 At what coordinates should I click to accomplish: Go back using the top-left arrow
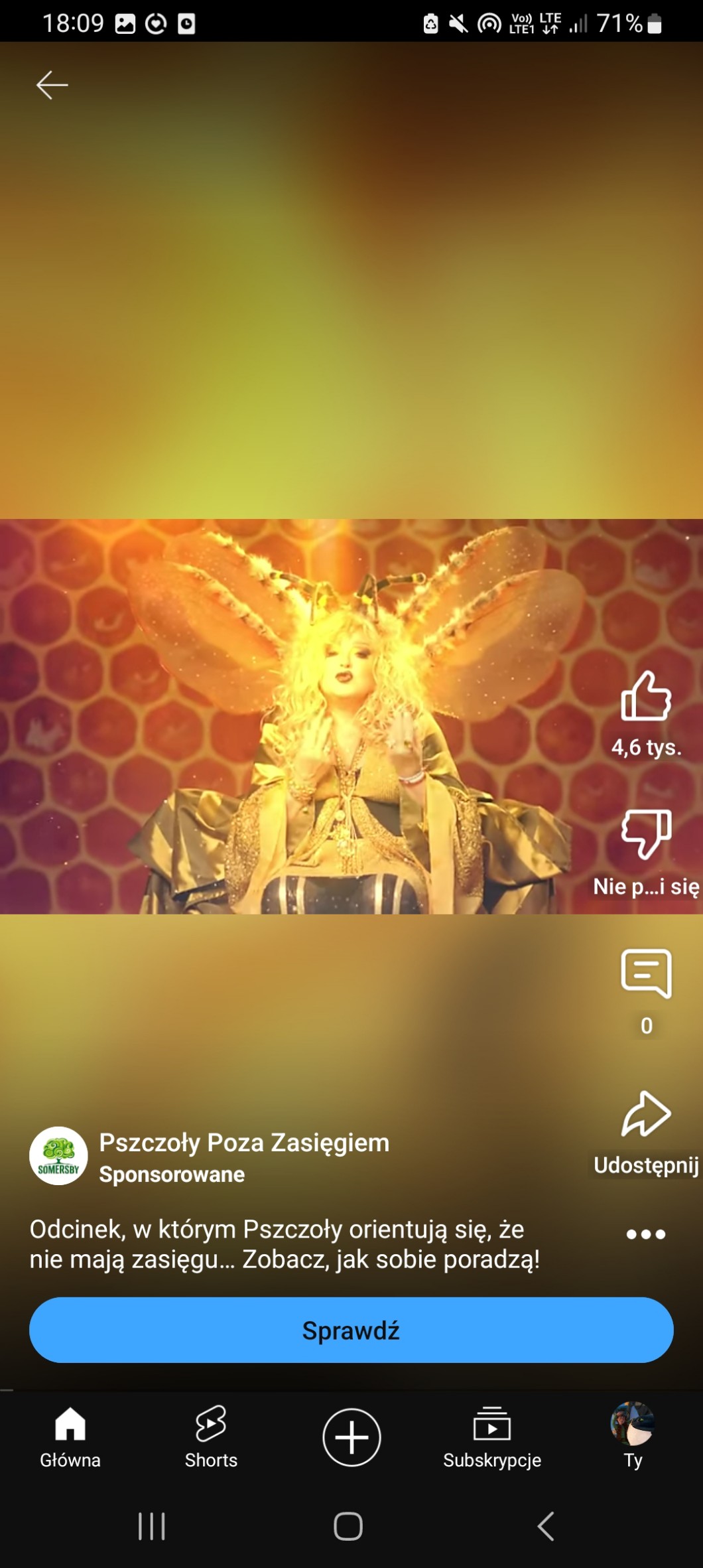pyautogui.click(x=52, y=85)
